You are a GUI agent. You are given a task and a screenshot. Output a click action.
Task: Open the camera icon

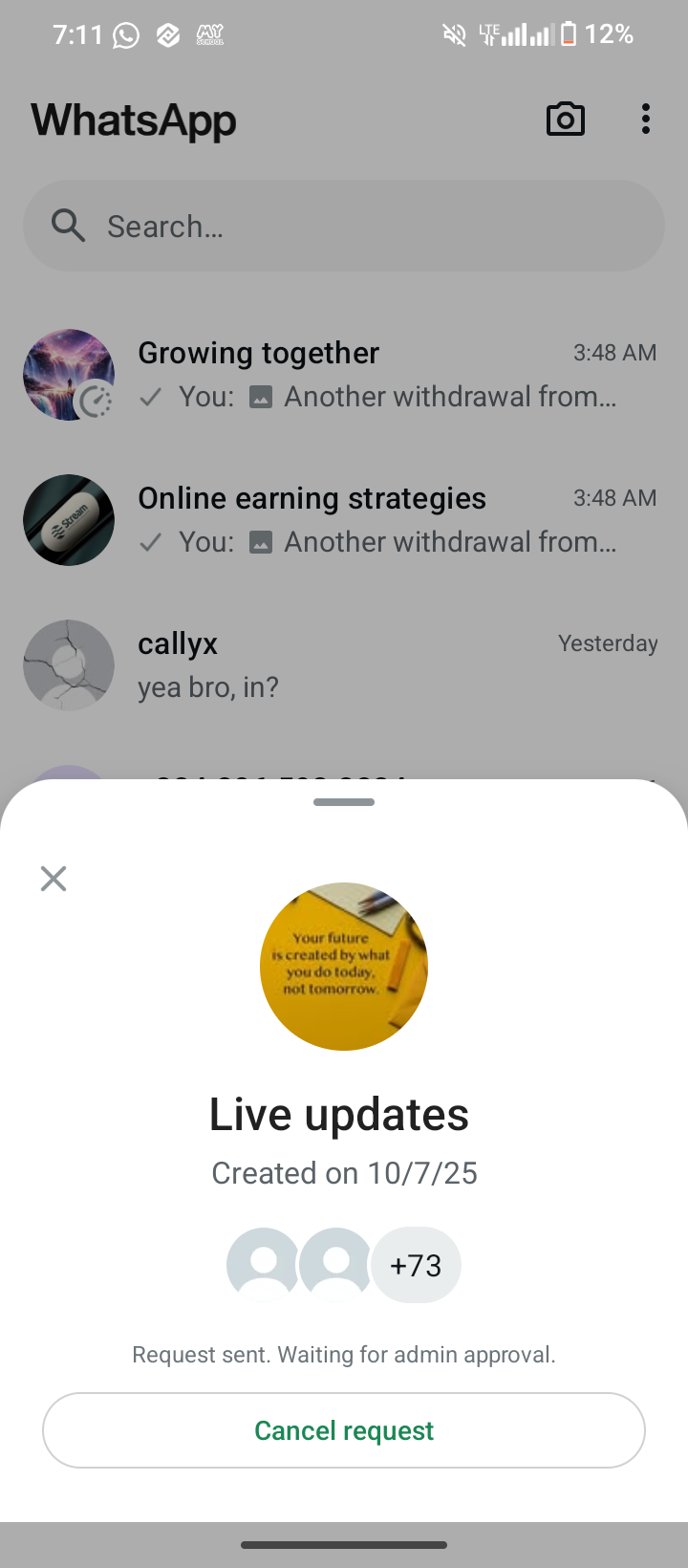565,120
